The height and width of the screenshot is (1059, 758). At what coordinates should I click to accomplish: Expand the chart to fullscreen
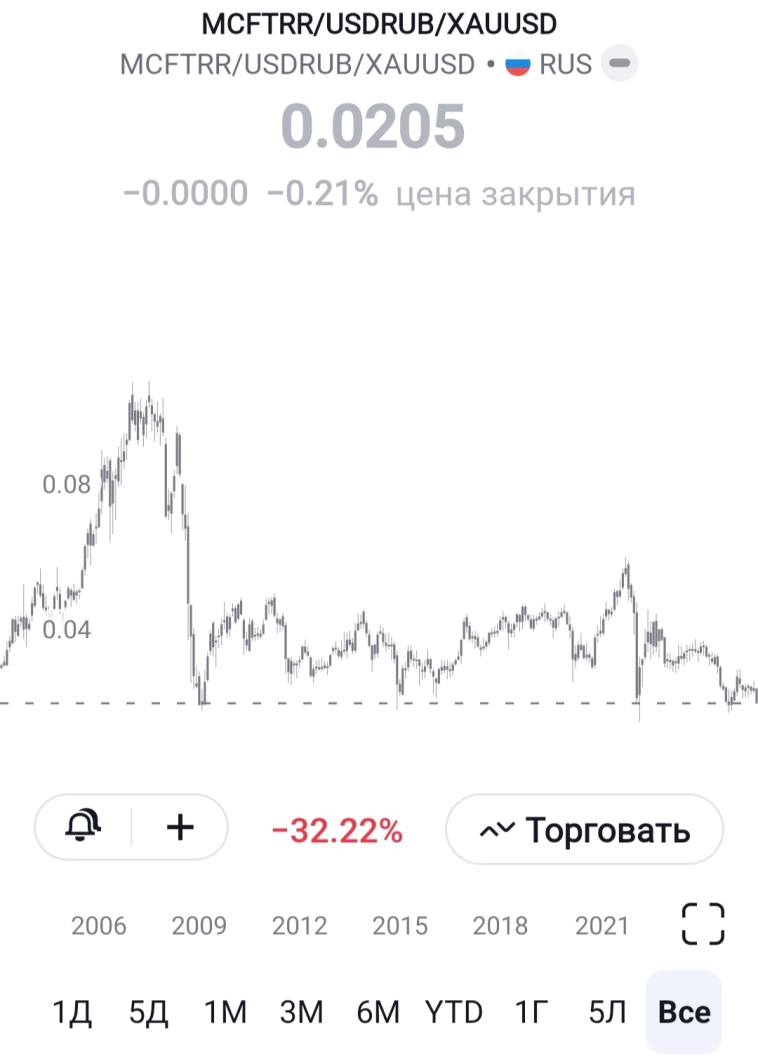point(703,924)
